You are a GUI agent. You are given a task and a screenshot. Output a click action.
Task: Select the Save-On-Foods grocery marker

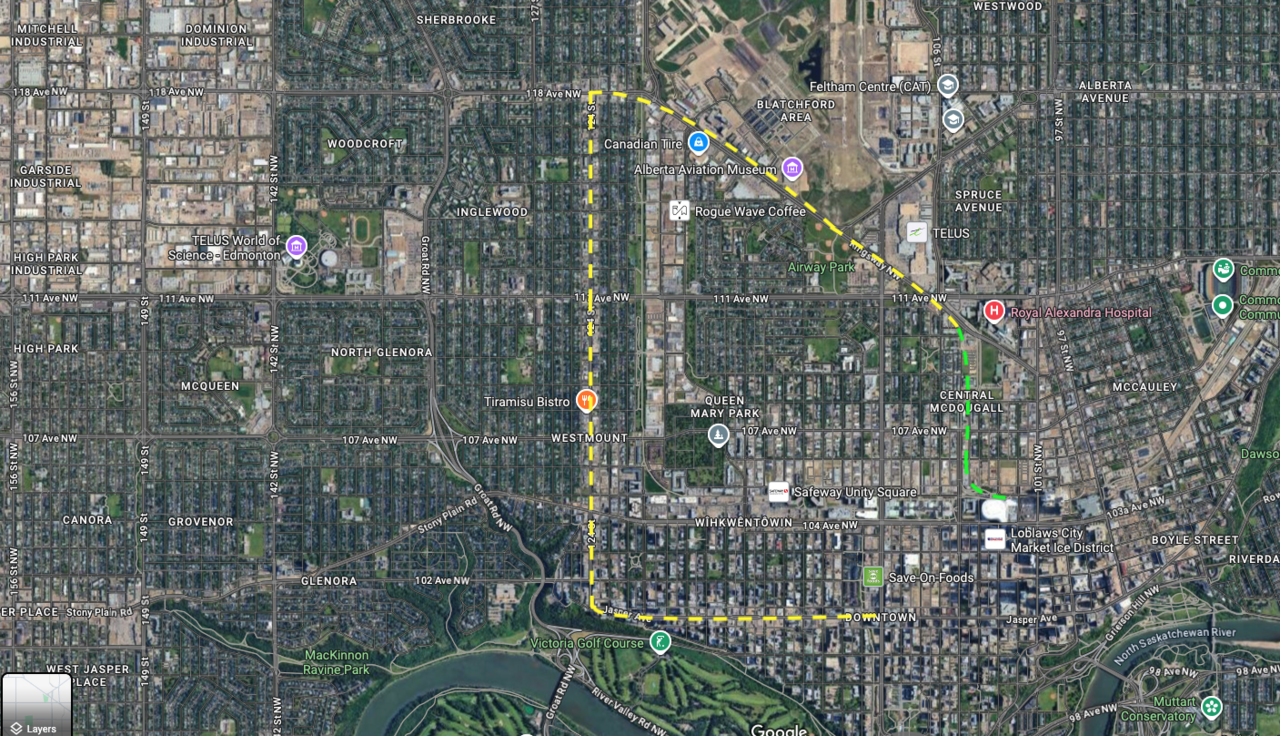click(873, 576)
